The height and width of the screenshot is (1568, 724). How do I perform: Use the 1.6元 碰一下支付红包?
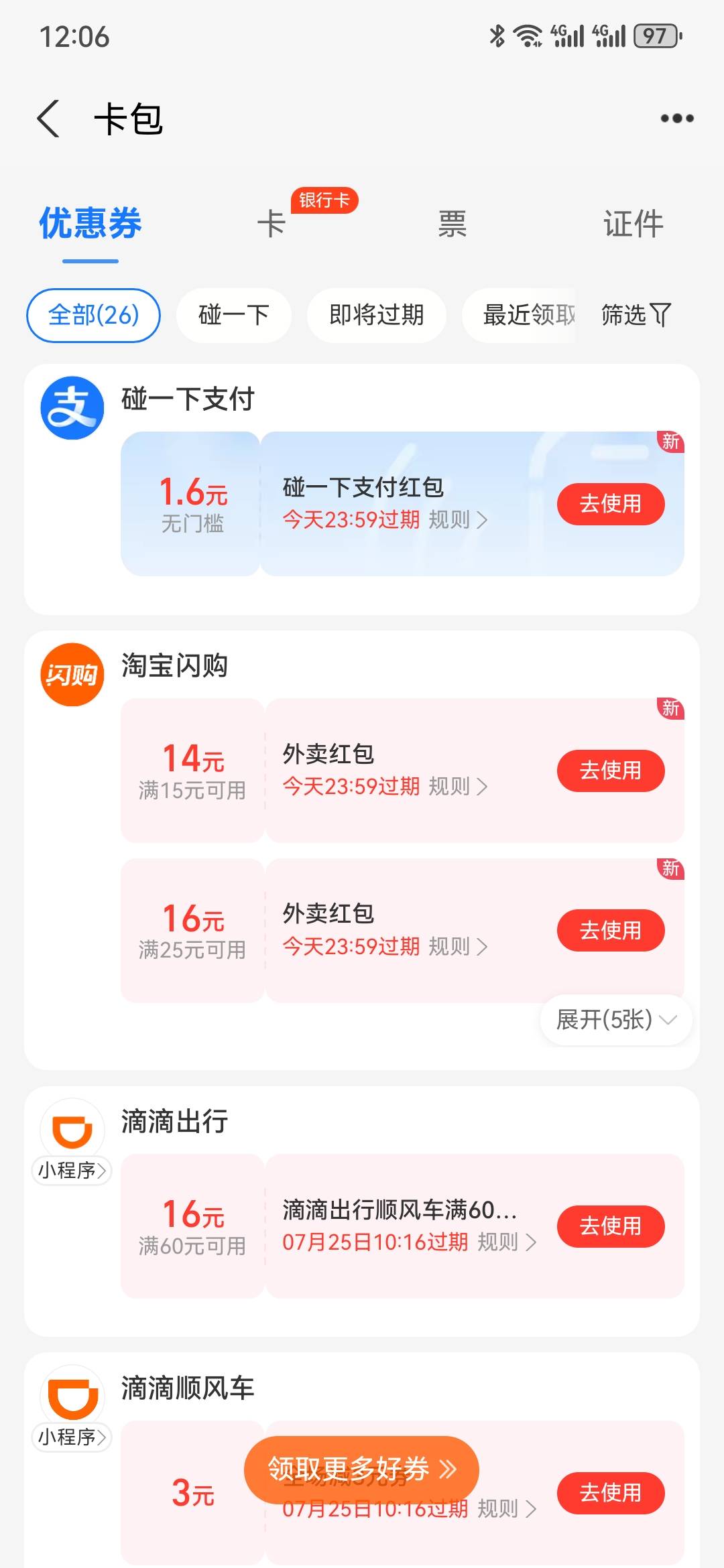611,504
